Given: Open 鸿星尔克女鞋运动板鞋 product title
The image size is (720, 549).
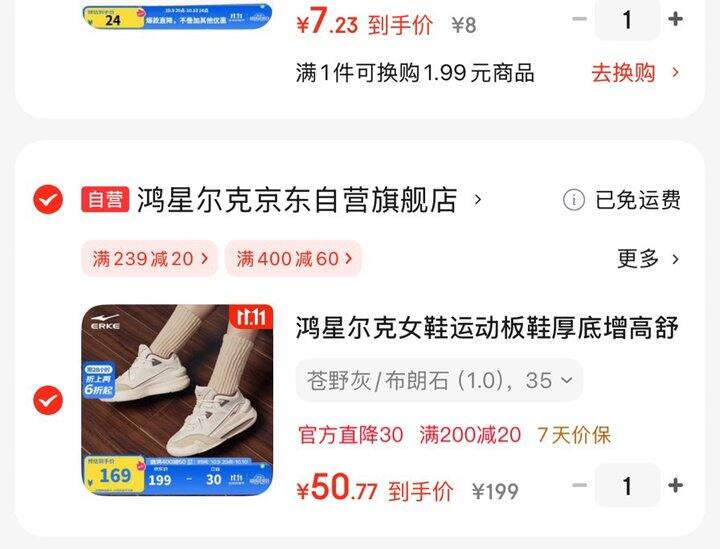Looking at the screenshot, I should [x=487, y=328].
